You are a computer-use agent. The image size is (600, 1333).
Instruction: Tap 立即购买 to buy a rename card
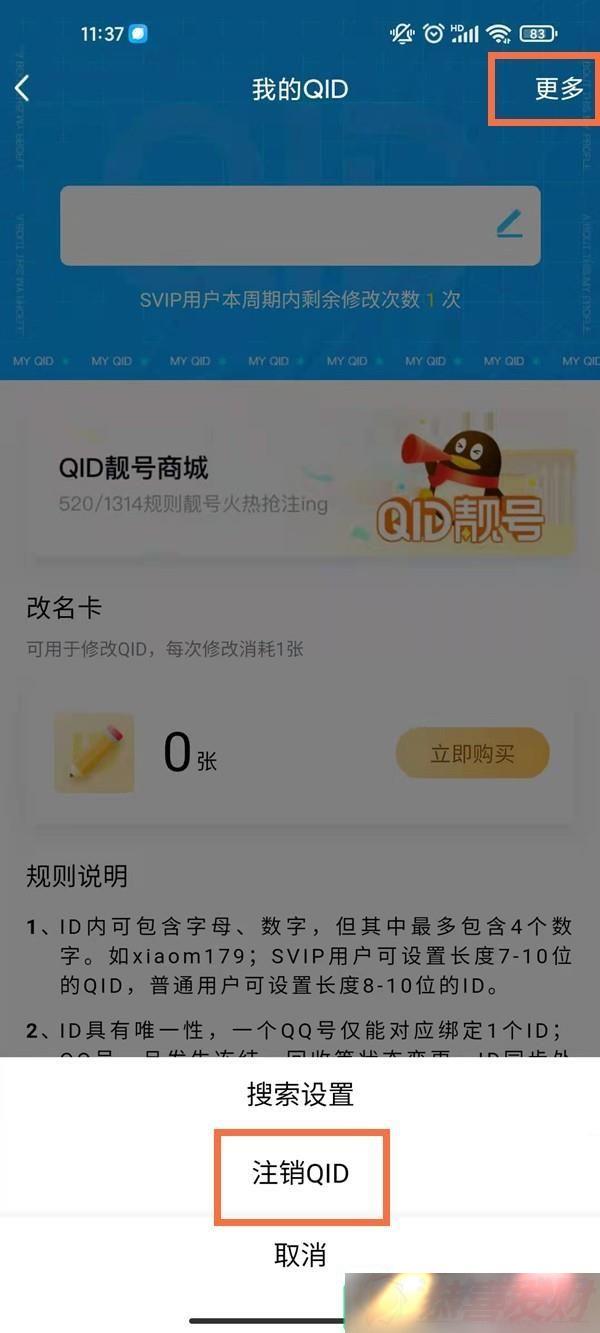[472, 753]
